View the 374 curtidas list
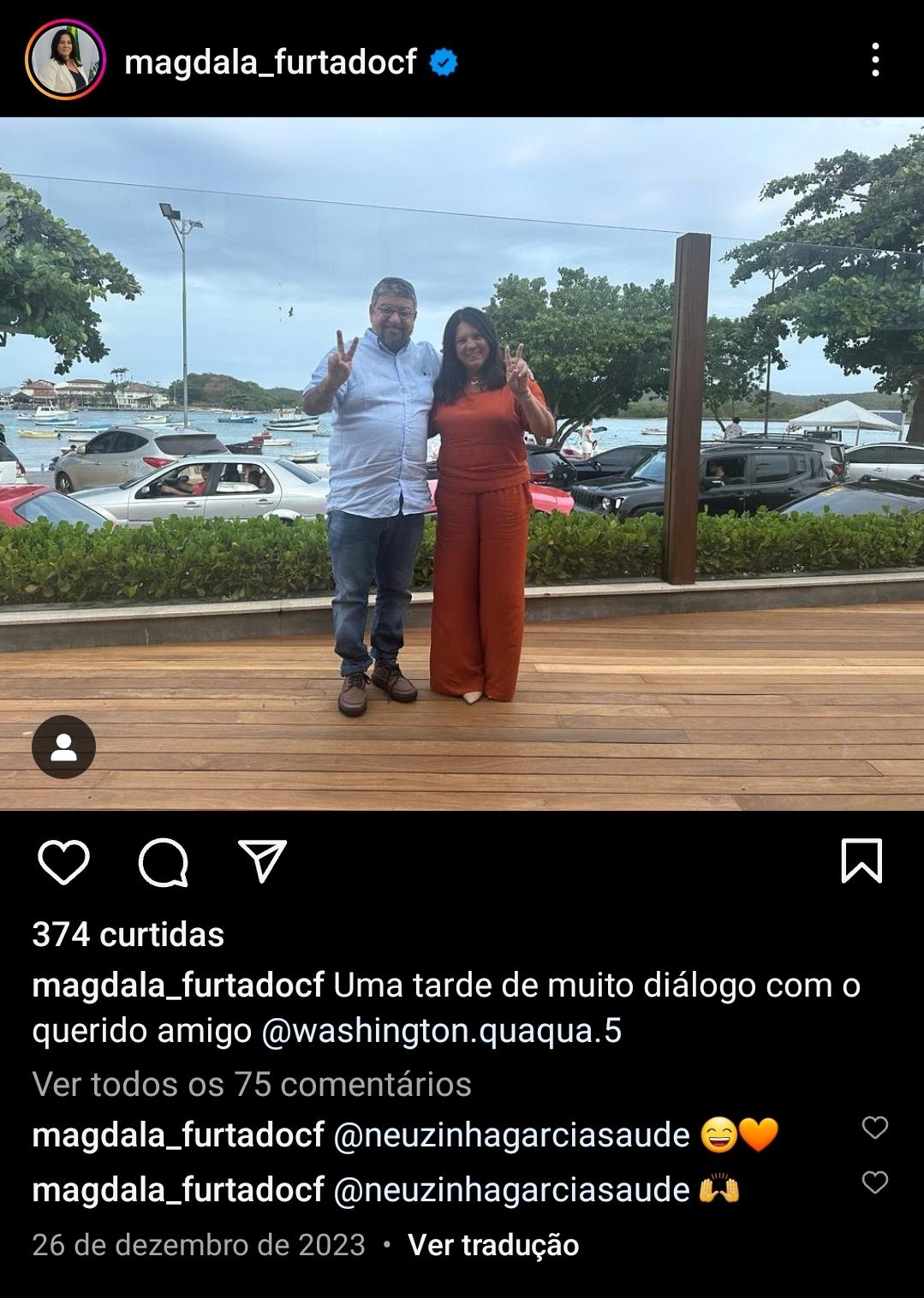The width and height of the screenshot is (924, 1298). coord(128,935)
